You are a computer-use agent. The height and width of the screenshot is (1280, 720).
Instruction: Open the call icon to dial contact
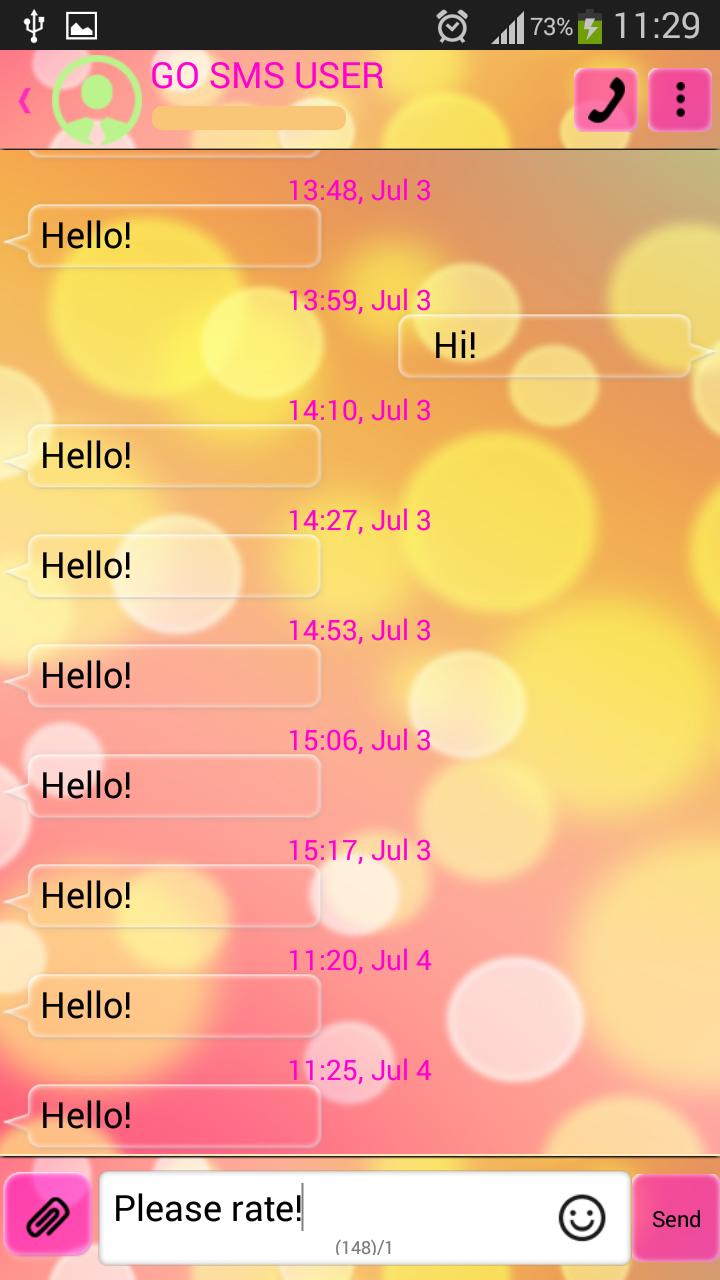pyautogui.click(x=605, y=99)
